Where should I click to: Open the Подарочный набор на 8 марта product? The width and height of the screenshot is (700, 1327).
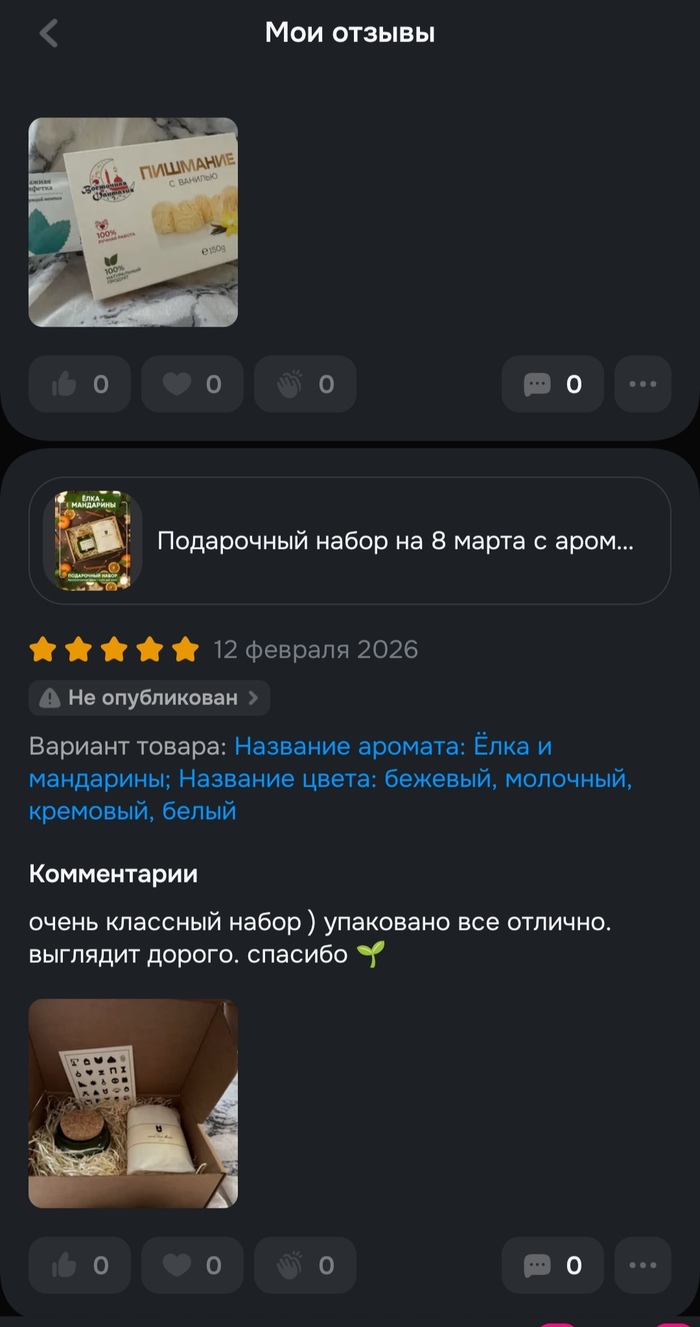(349, 541)
